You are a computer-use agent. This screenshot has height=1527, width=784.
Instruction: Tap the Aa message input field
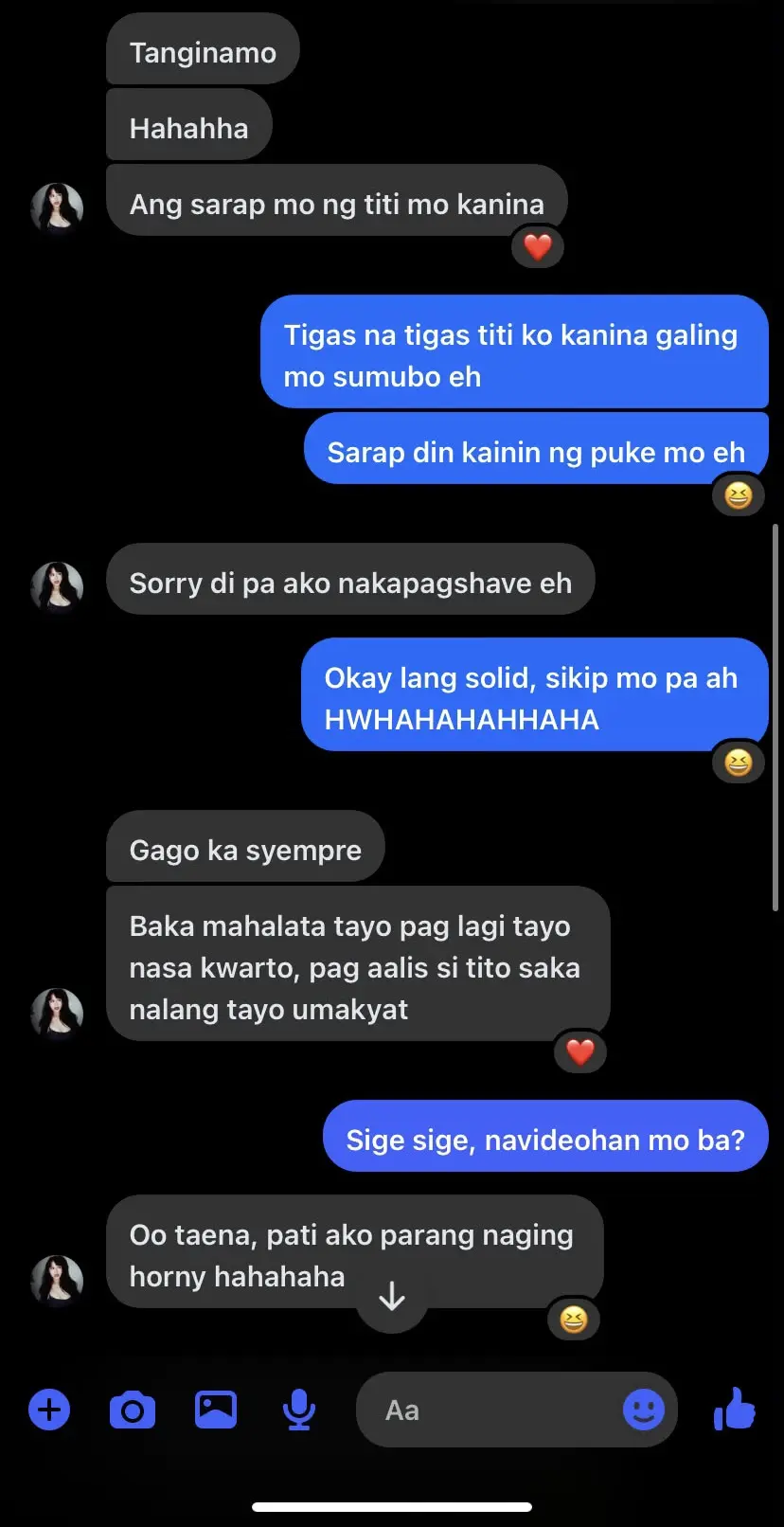517,1410
